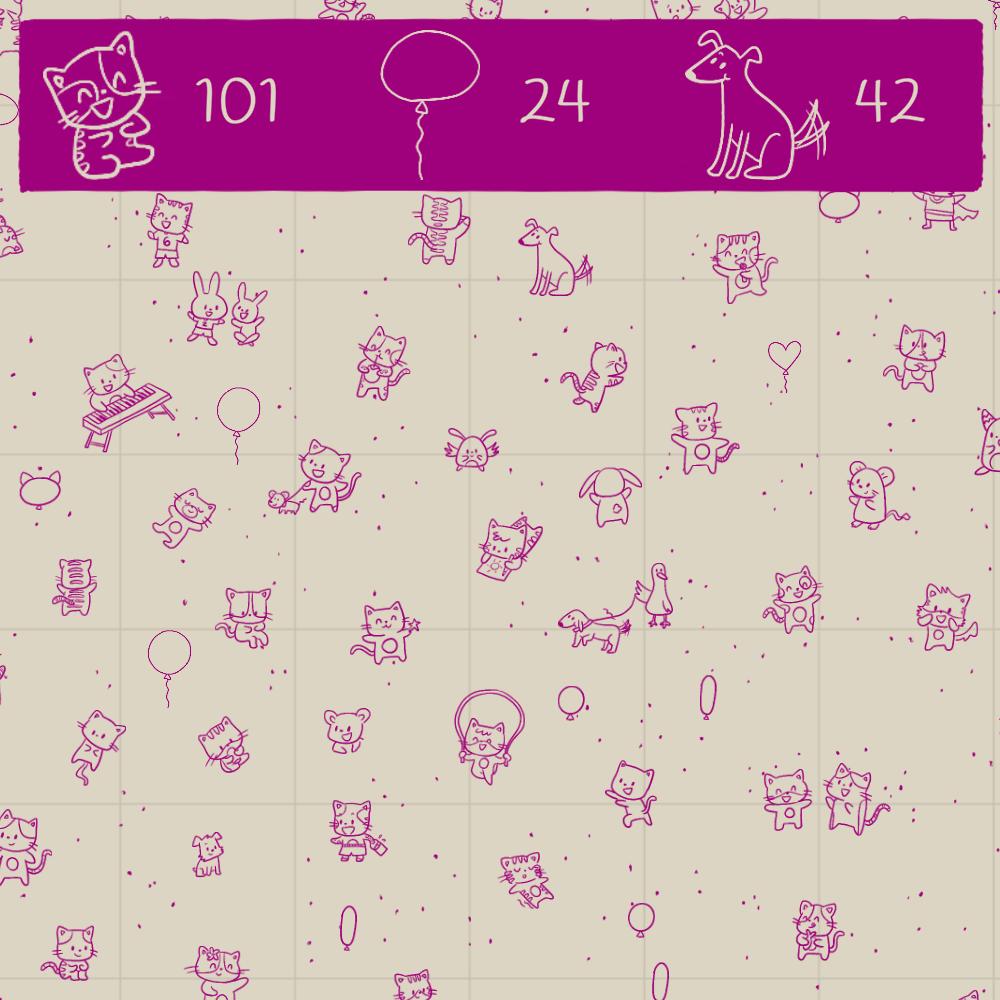Tap the tiny puppy standing alone

(x=207, y=853)
